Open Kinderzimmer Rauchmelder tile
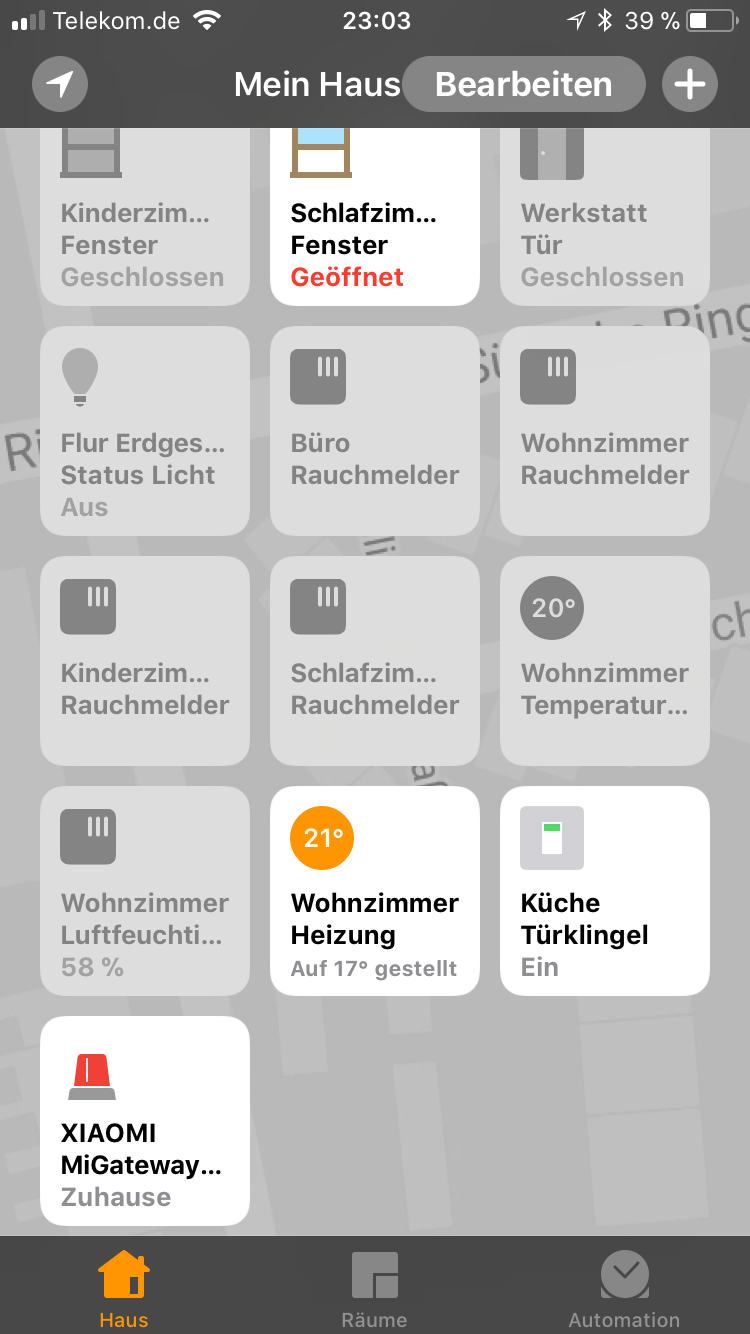Viewport: 750px width, 1334px height. [145, 661]
